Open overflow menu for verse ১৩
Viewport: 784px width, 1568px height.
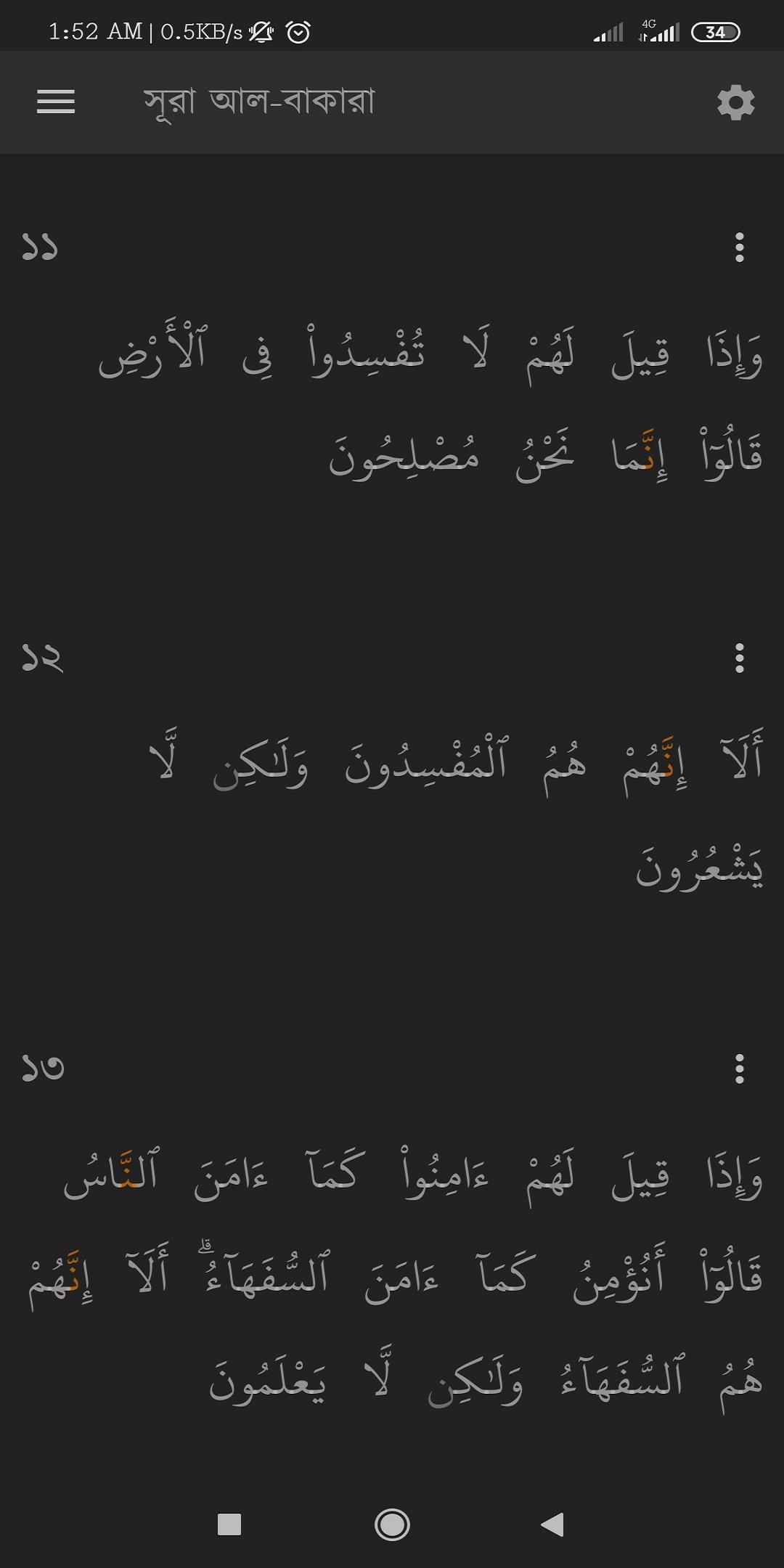tap(739, 1069)
